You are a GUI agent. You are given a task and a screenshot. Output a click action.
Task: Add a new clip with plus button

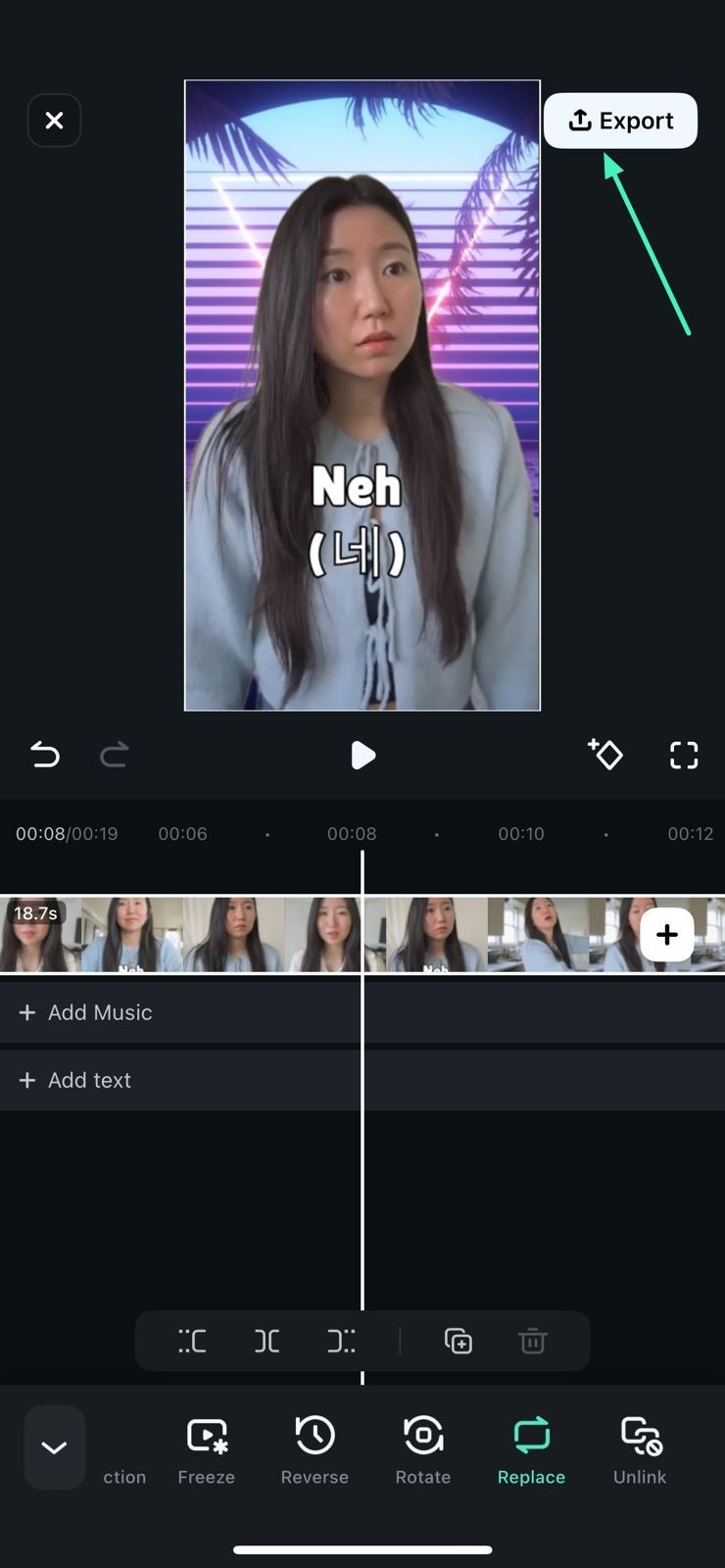[x=666, y=935]
